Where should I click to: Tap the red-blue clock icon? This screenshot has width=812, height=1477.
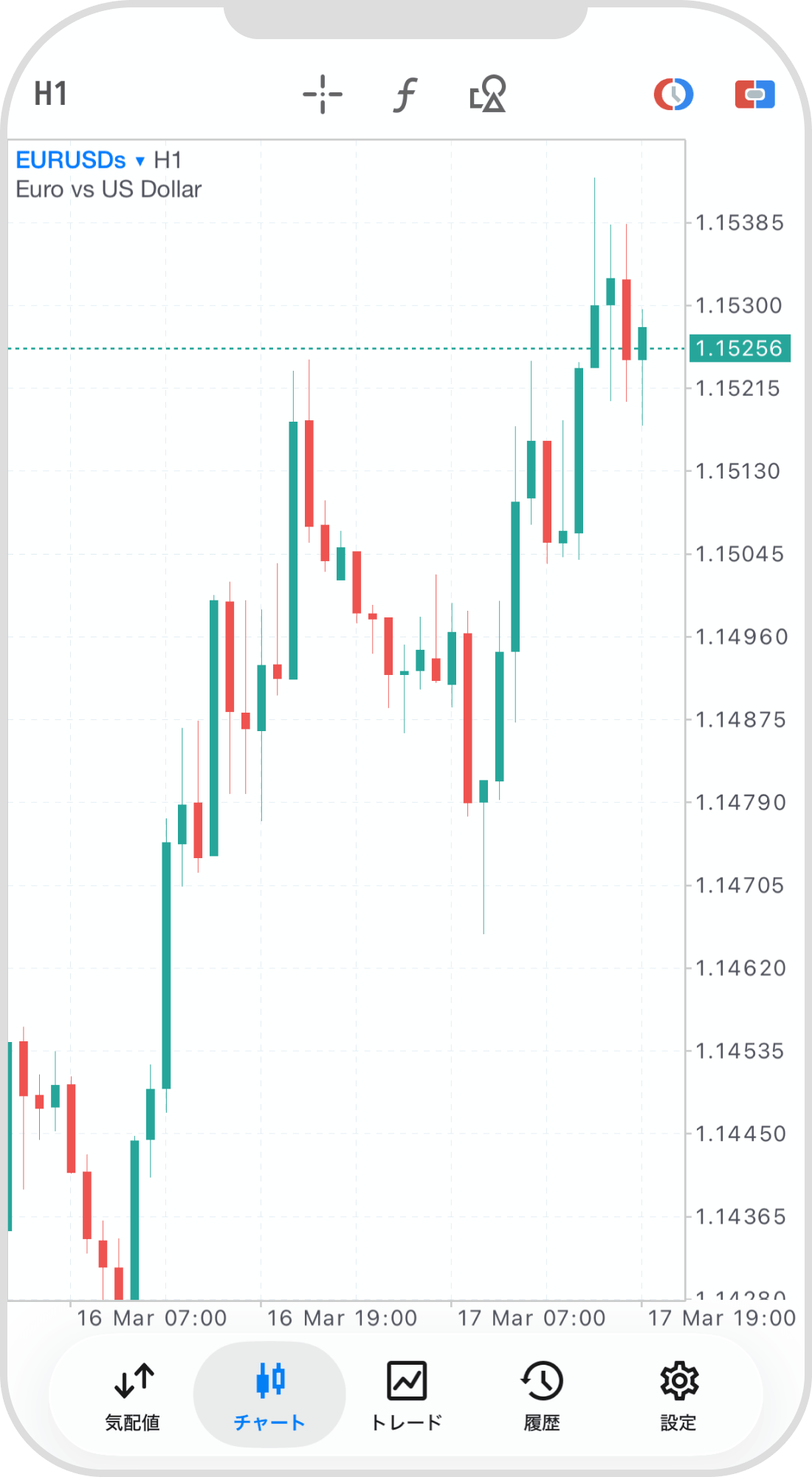(673, 95)
